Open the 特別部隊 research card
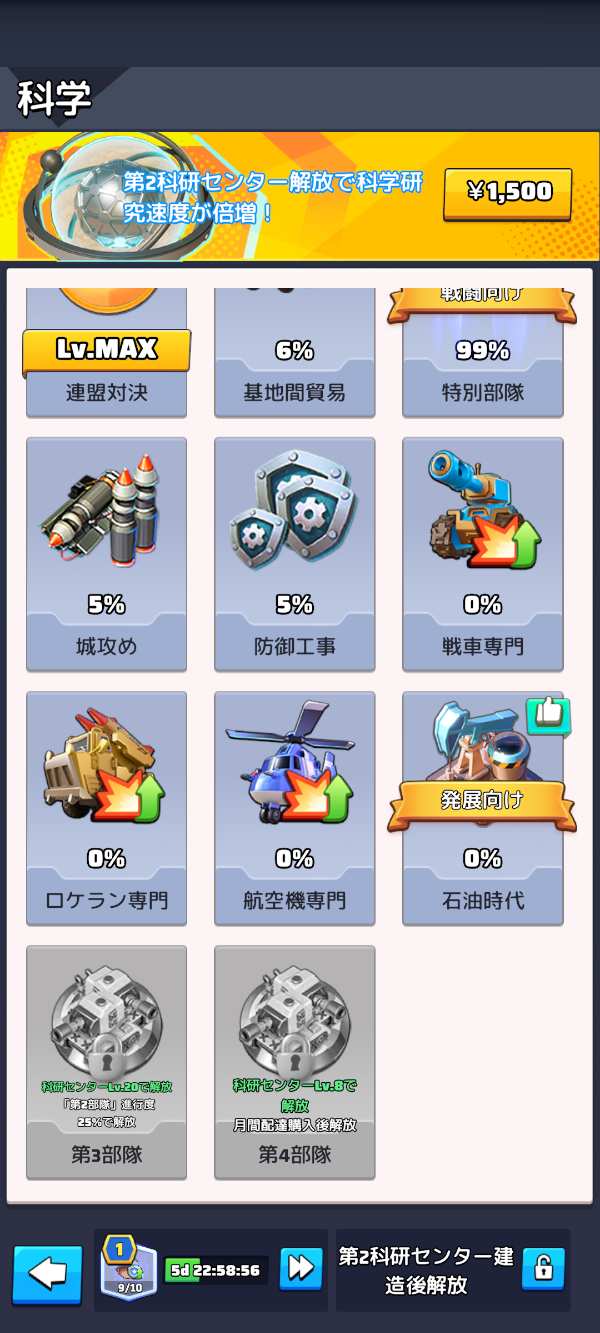The width and height of the screenshot is (600, 1333). click(482, 355)
